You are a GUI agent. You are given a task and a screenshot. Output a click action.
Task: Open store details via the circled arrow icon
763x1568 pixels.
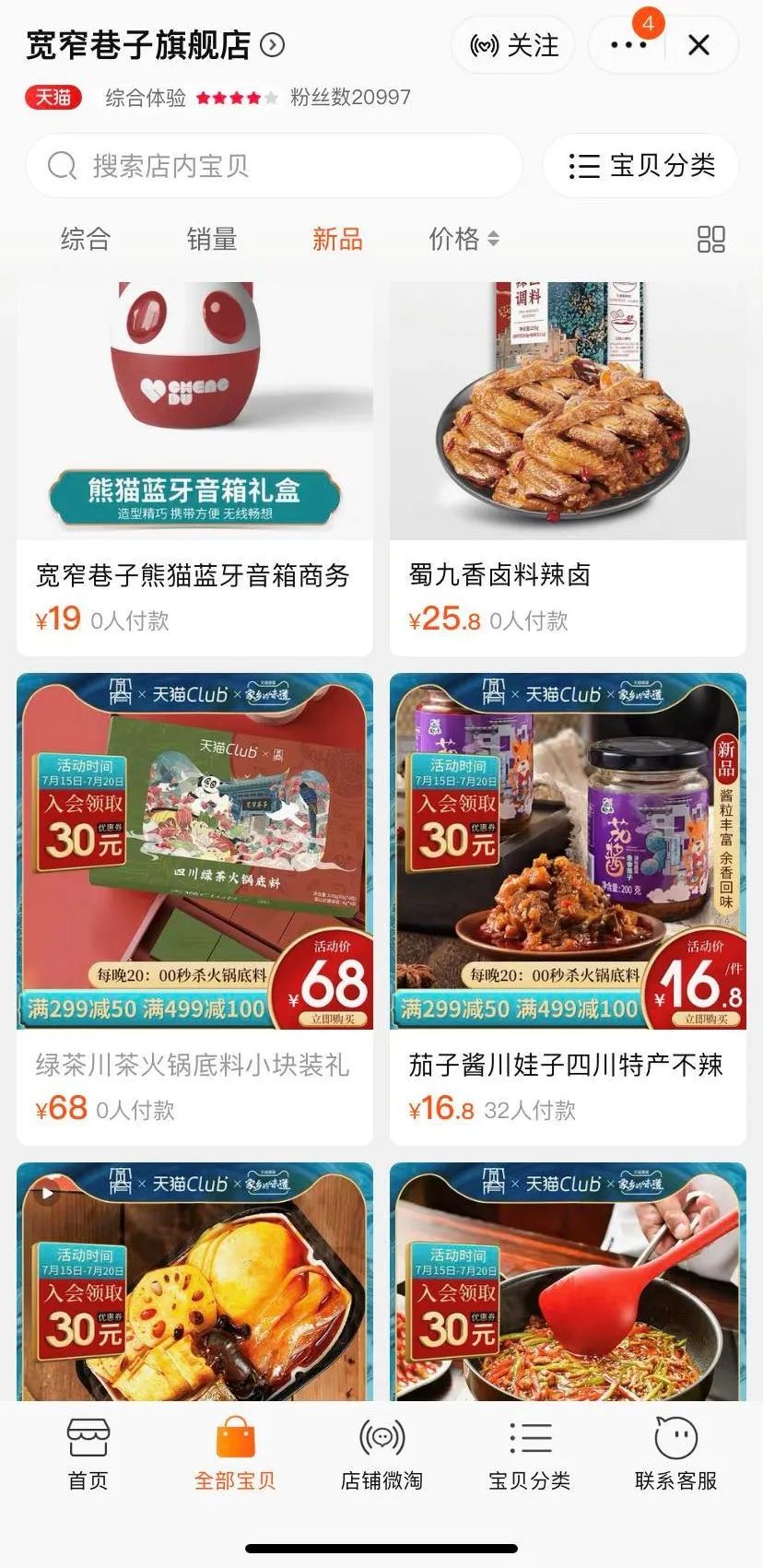click(270, 44)
